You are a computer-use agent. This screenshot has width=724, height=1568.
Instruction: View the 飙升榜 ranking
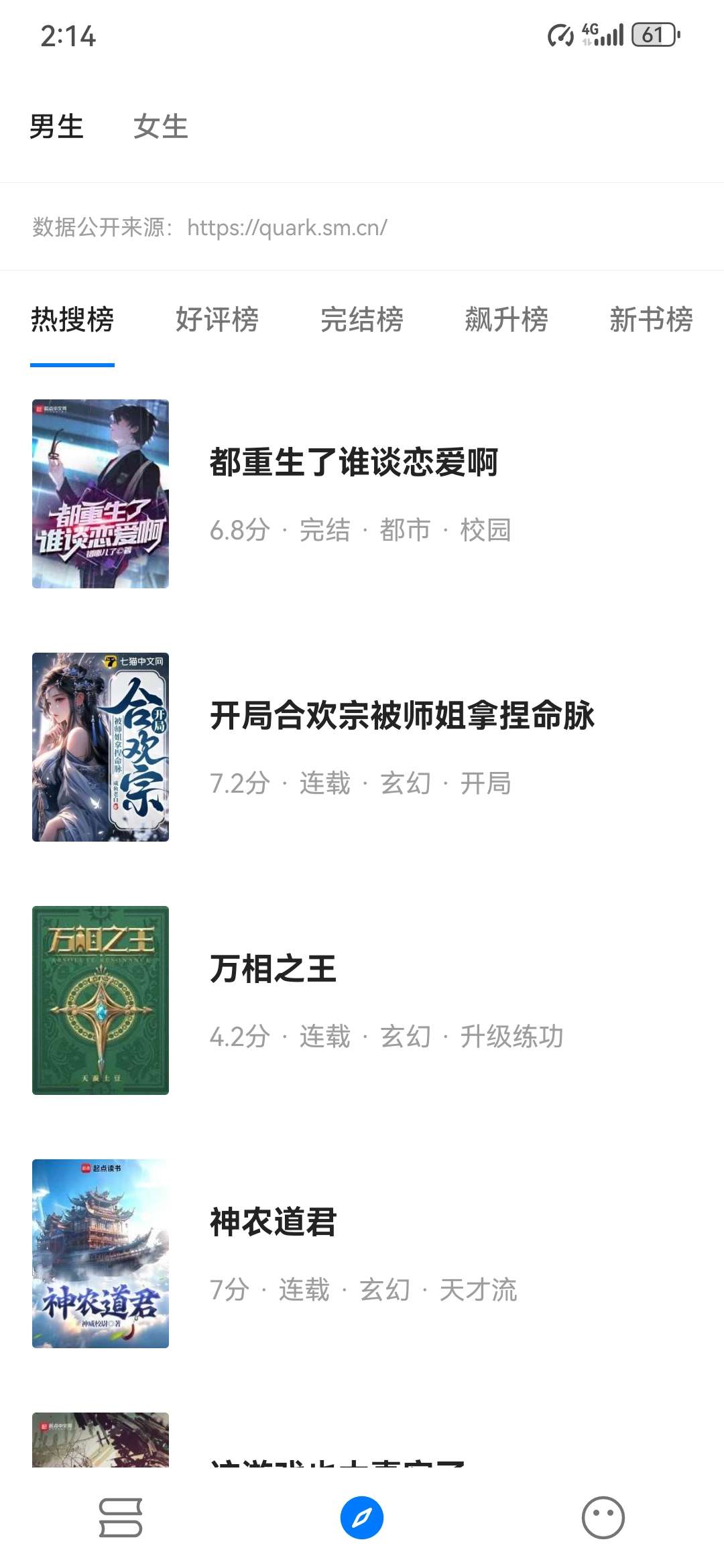pos(507,319)
